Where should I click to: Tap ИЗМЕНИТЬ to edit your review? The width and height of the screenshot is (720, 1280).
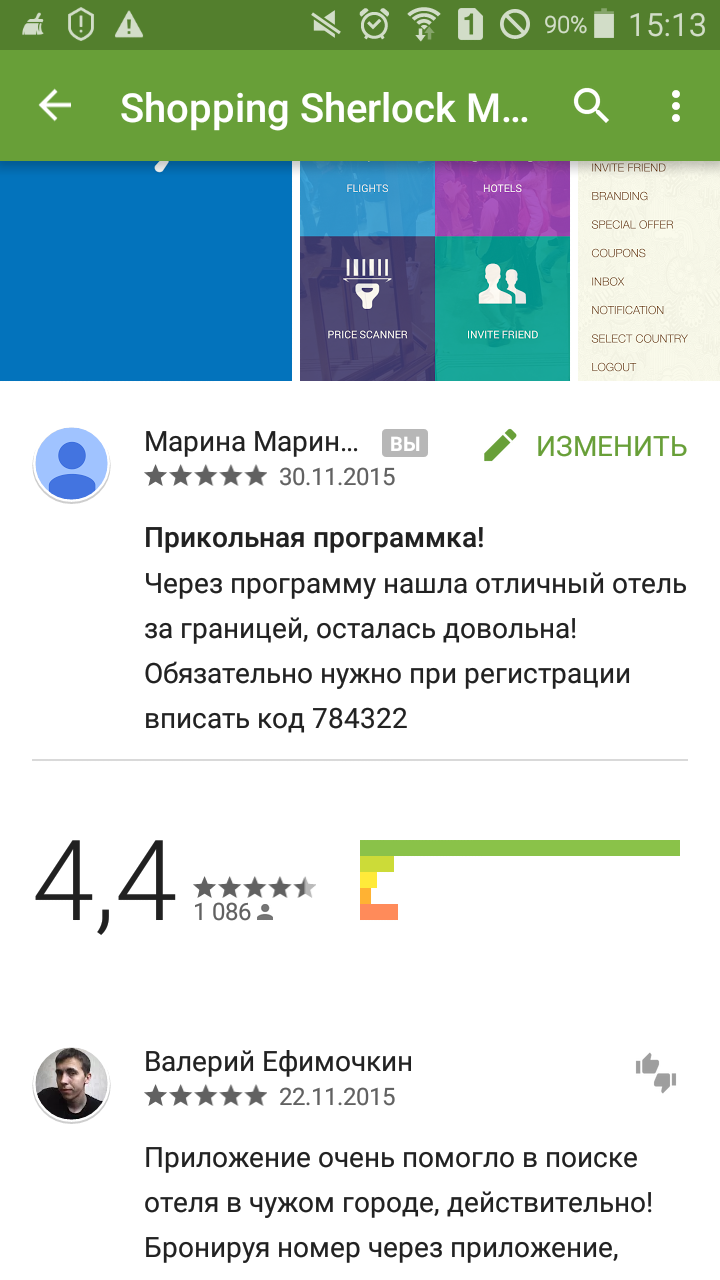(585, 446)
